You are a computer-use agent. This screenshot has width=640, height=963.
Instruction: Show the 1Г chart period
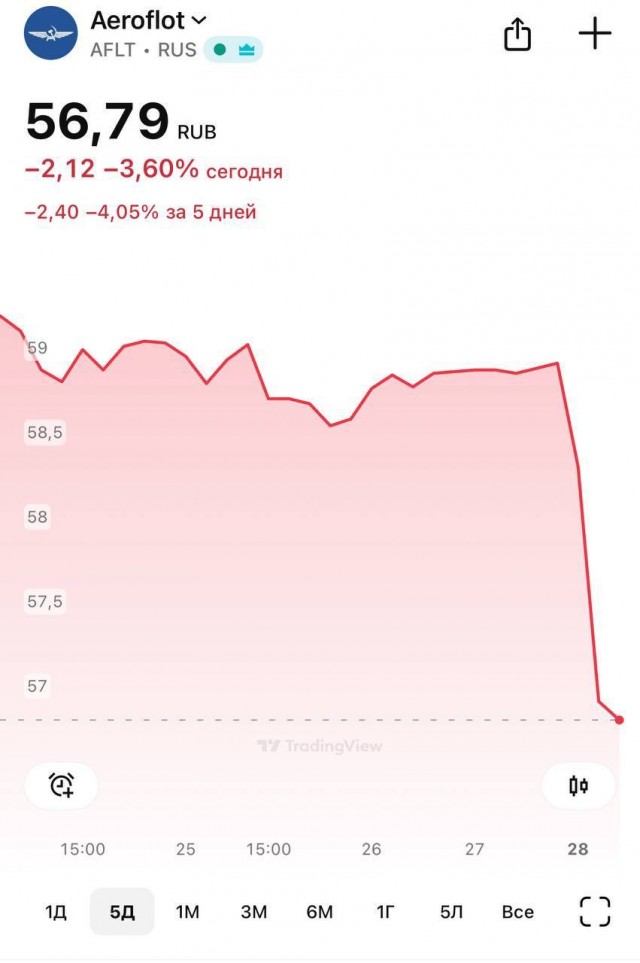pyautogui.click(x=385, y=912)
